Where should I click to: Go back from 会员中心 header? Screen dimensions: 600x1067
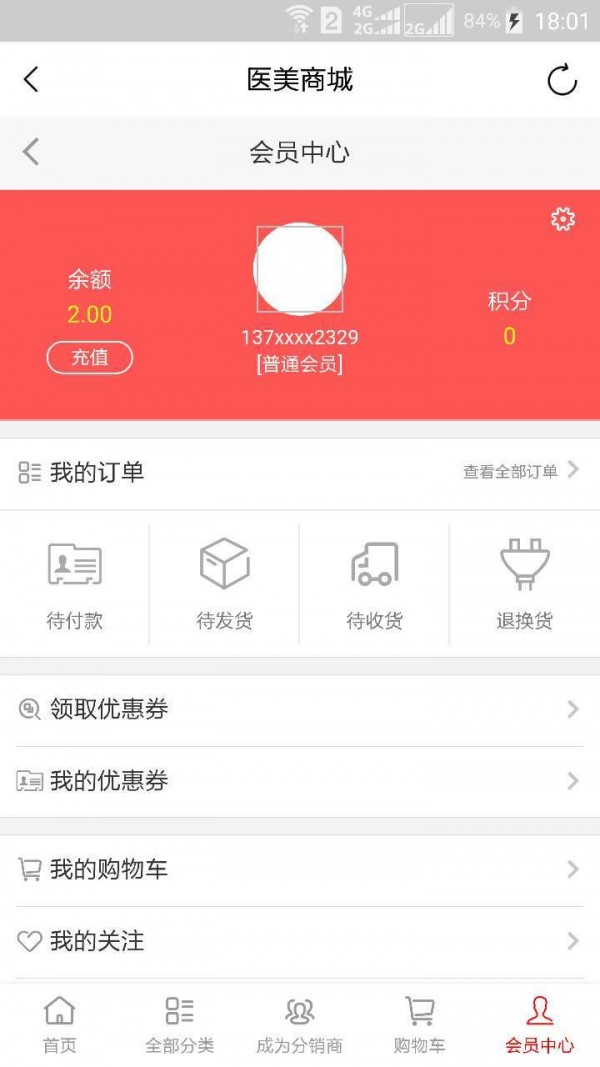coord(32,152)
